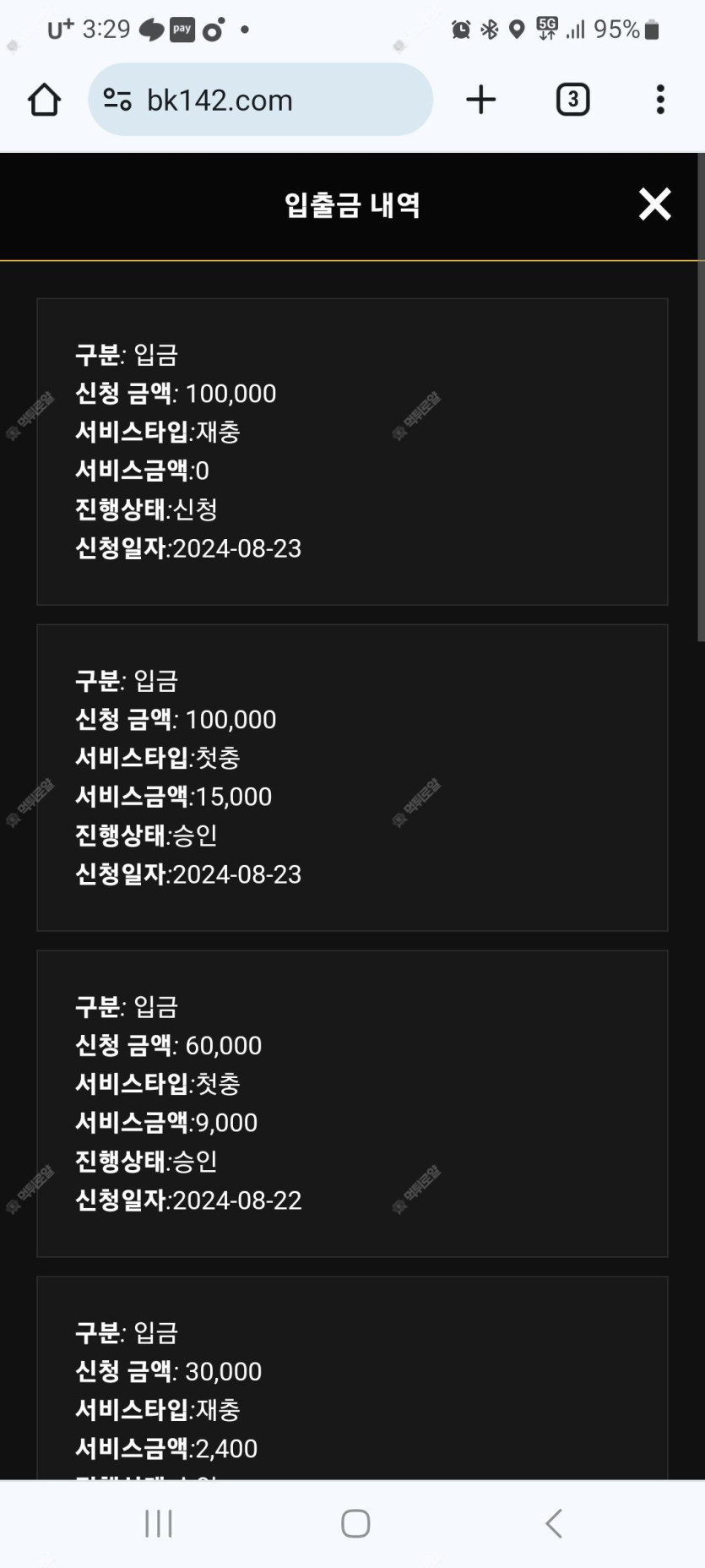Open the tab switcher showing 3 tabs

point(572,100)
